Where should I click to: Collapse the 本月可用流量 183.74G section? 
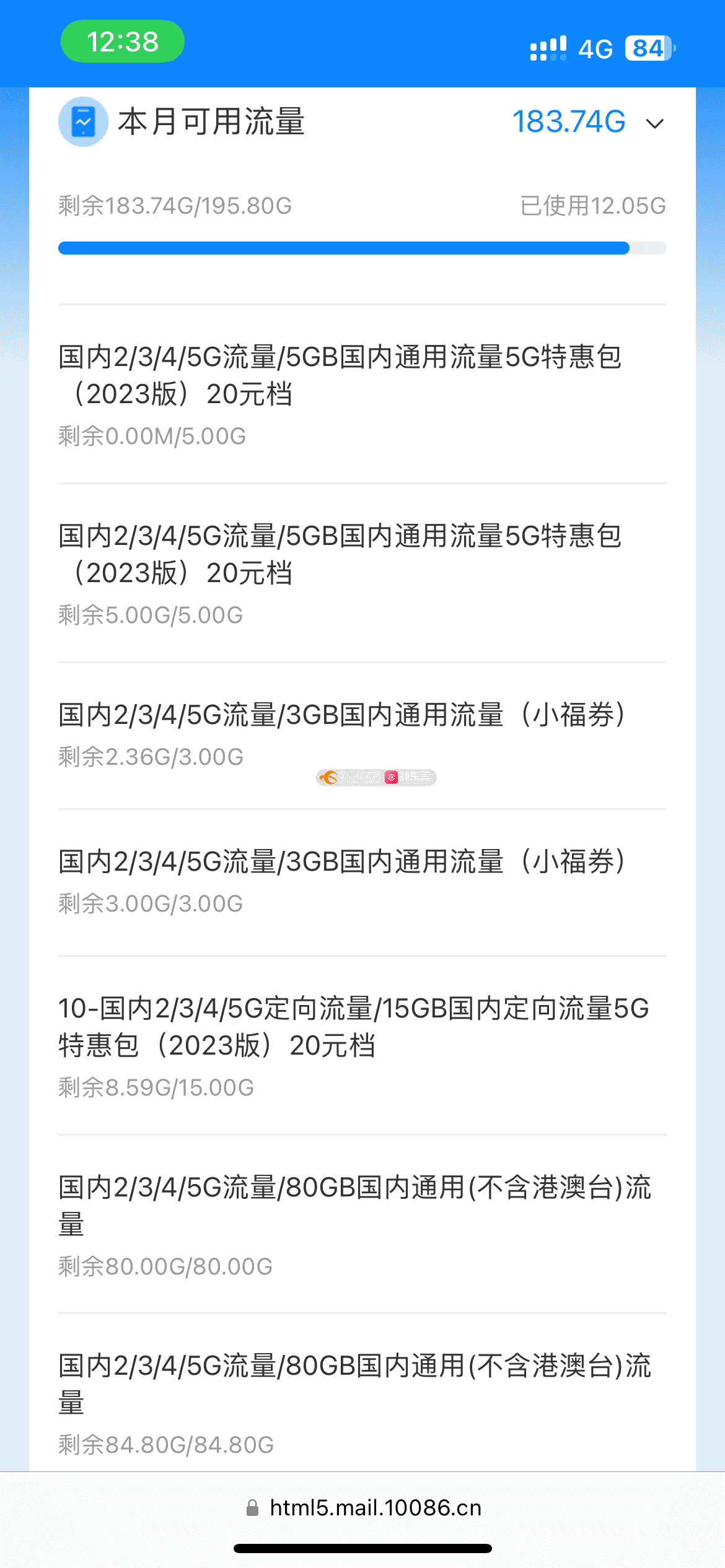point(654,123)
